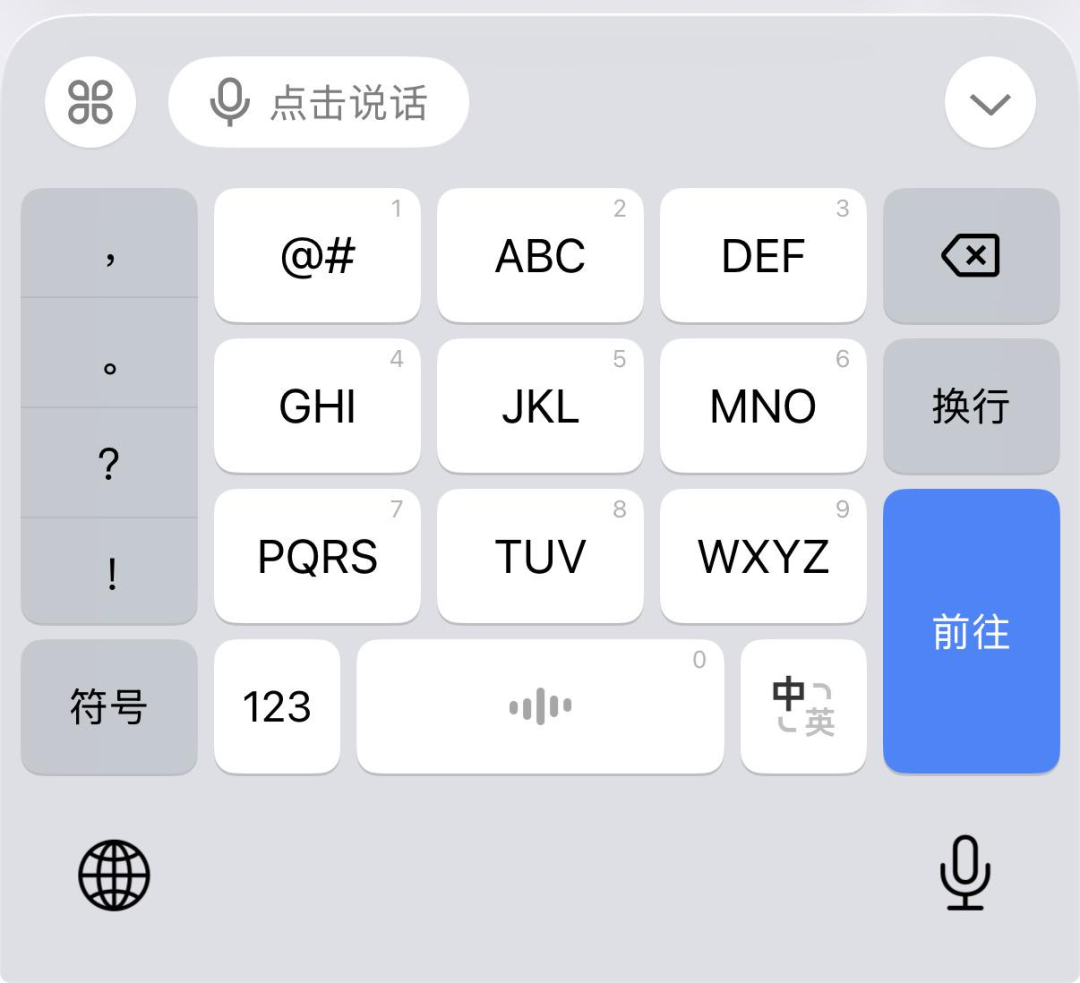Start dictation with the bottom microphone icon
The height and width of the screenshot is (983, 1080).
[965, 873]
